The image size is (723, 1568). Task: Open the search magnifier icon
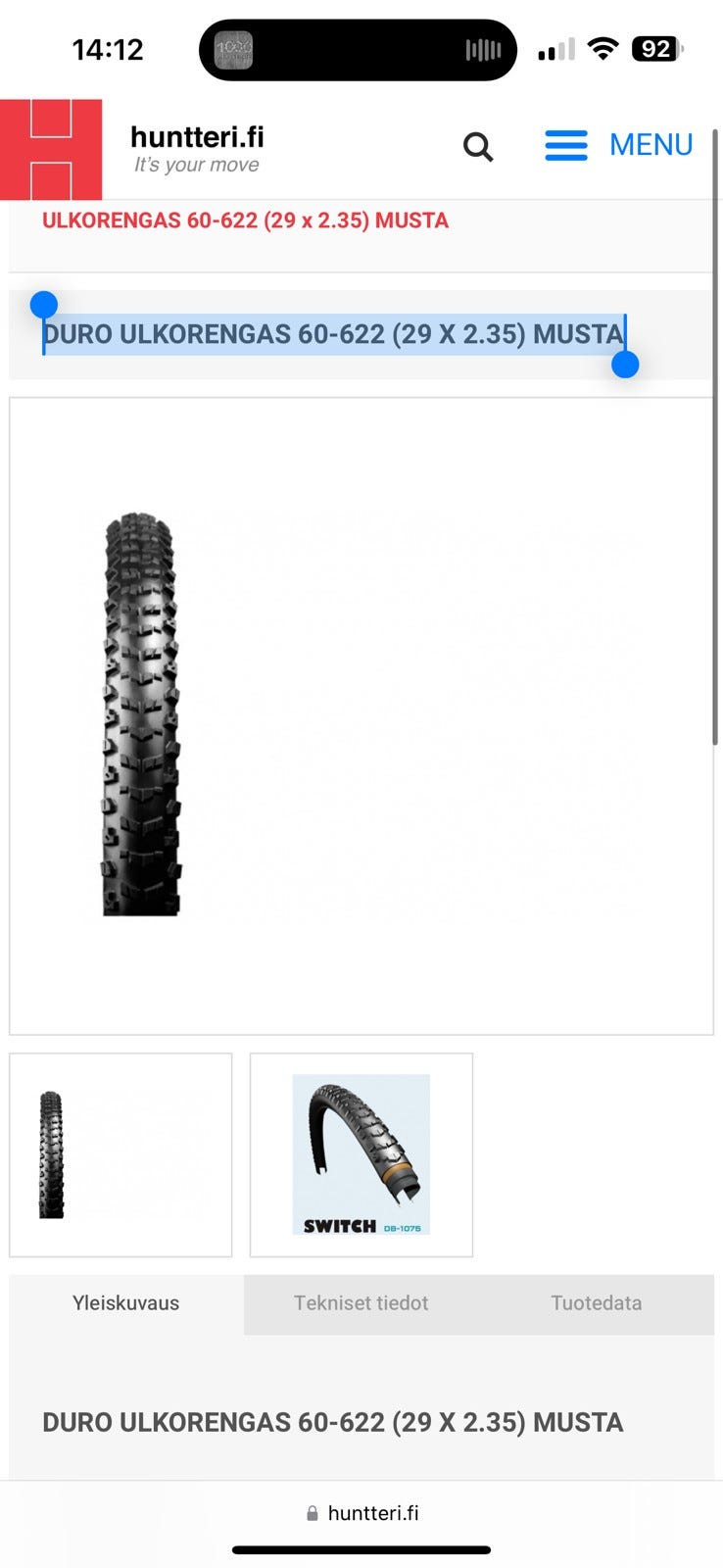[x=478, y=147]
